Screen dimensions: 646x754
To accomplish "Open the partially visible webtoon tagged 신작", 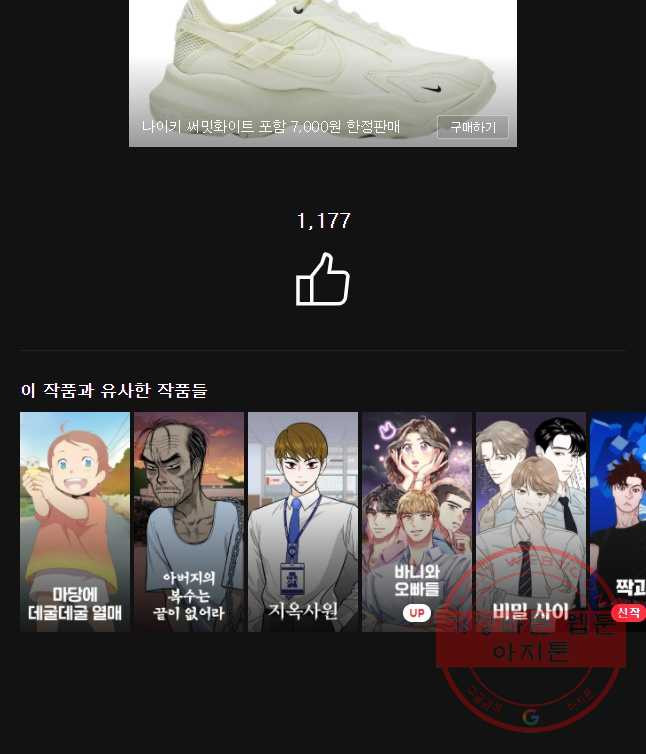I will pyautogui.click(x=619, y=521).
